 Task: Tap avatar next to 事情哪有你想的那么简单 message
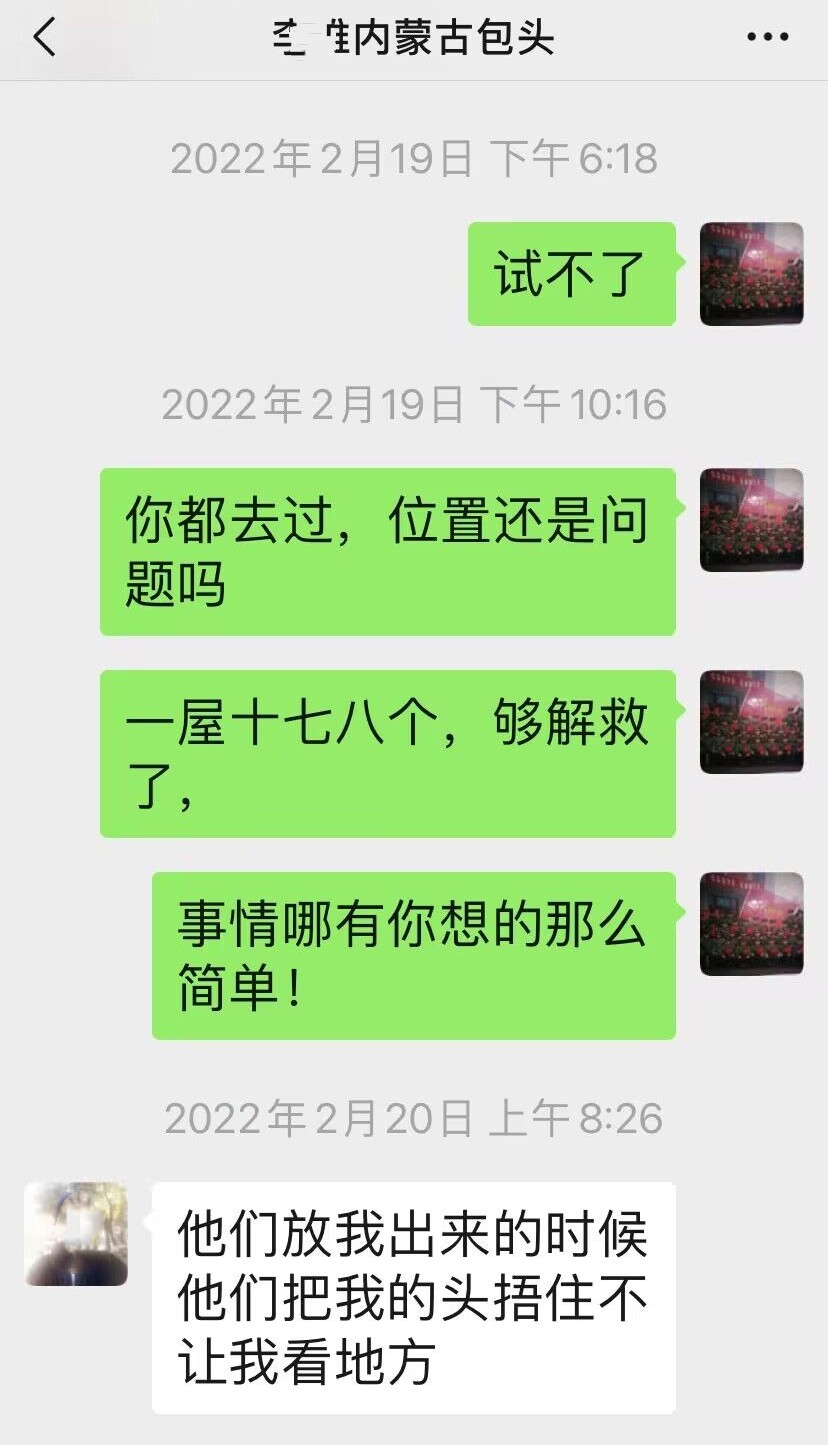pos(751,924)
